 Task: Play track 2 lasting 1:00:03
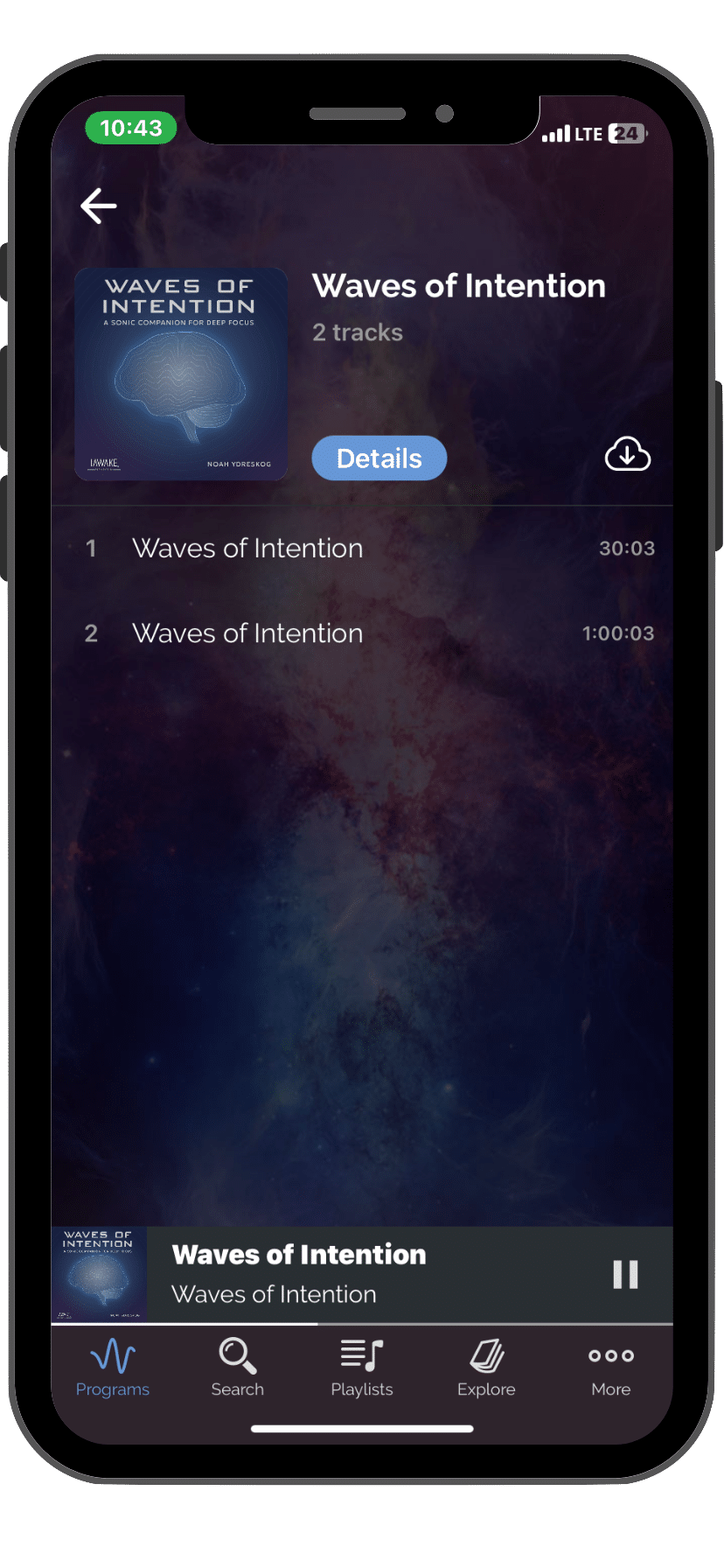point(247,633)
